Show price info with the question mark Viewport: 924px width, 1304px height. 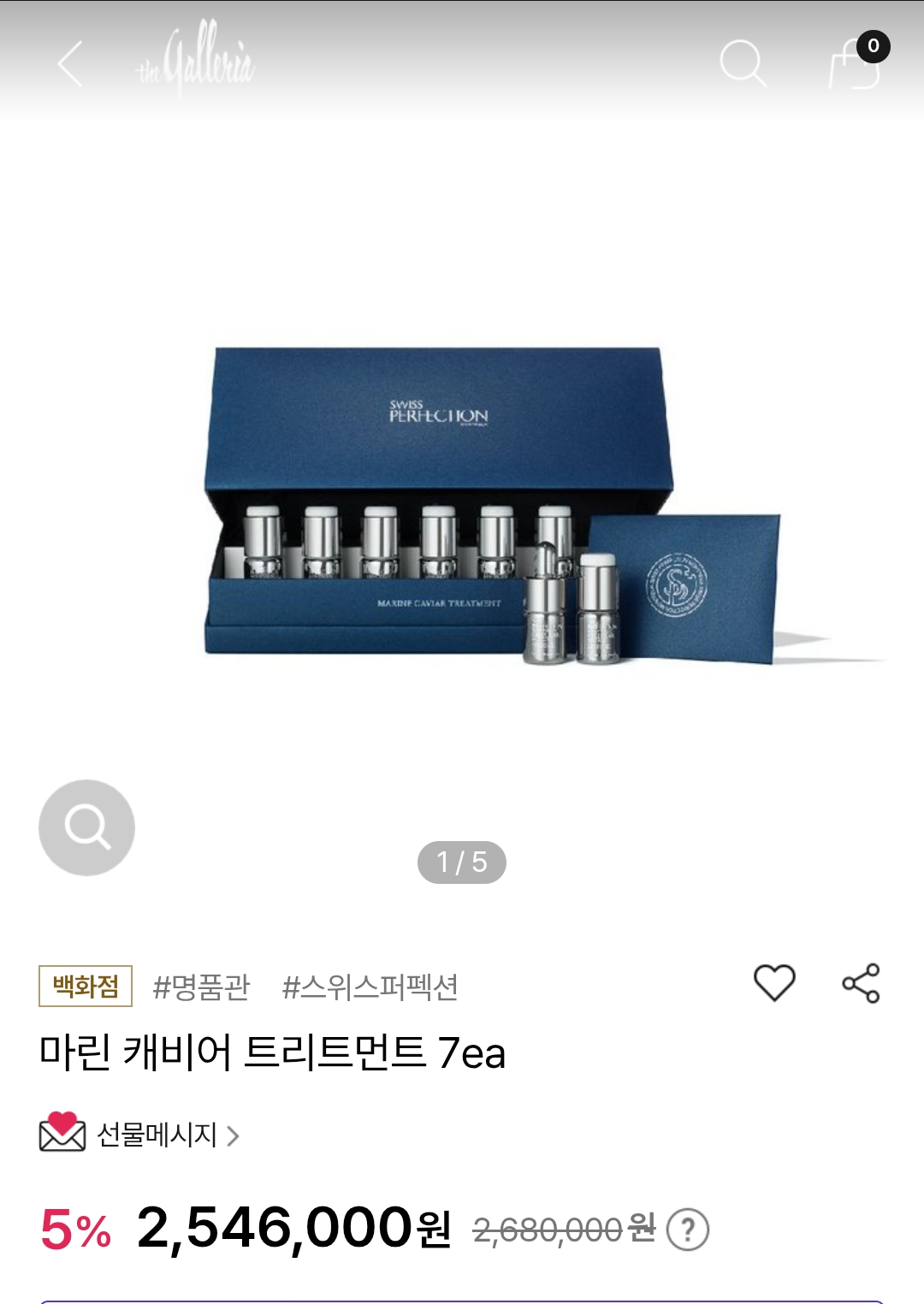(x=688, y=1230)
